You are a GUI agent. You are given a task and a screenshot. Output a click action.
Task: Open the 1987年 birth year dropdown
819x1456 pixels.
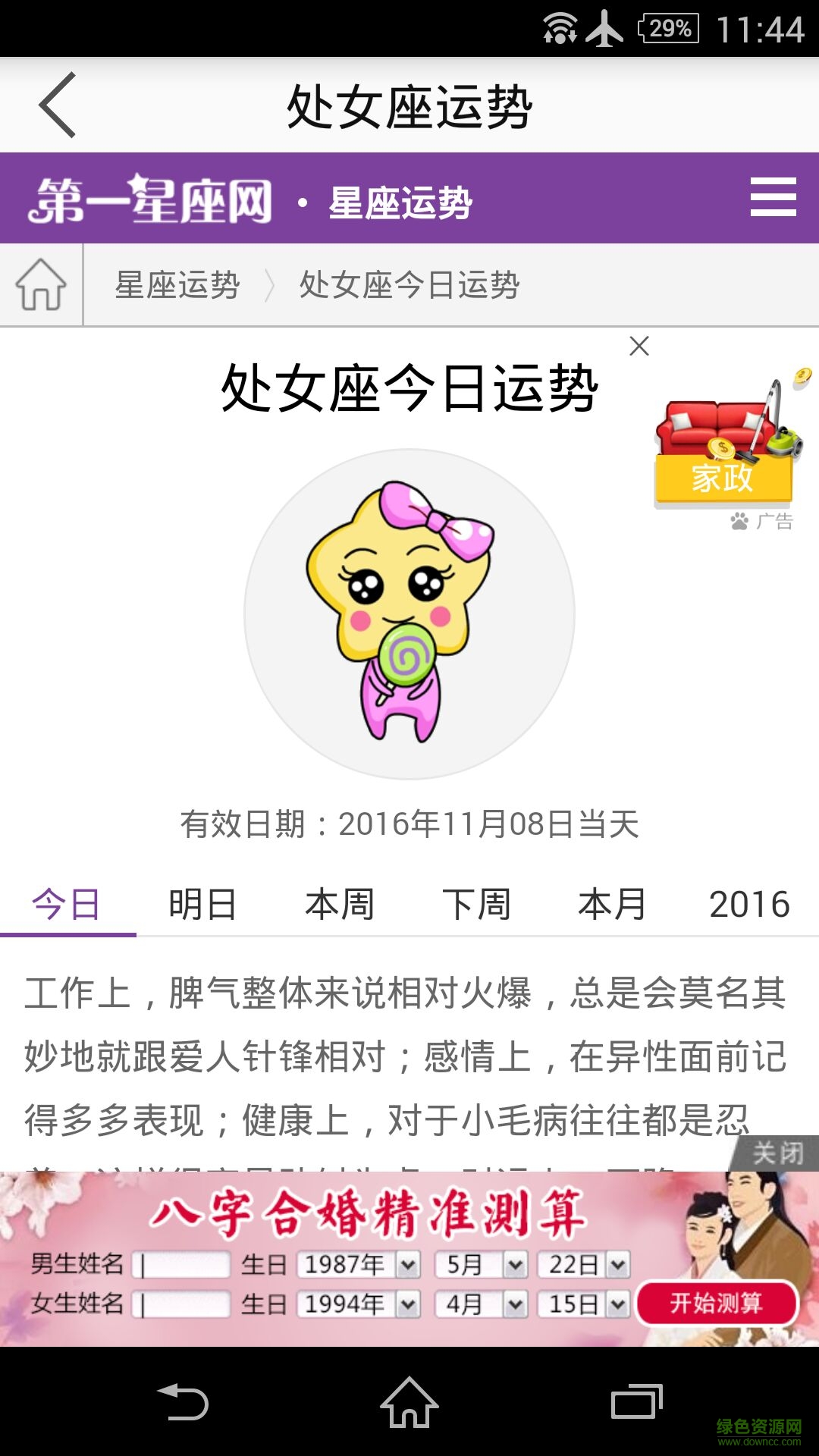pyautogui.click(x=358, y=1265)
